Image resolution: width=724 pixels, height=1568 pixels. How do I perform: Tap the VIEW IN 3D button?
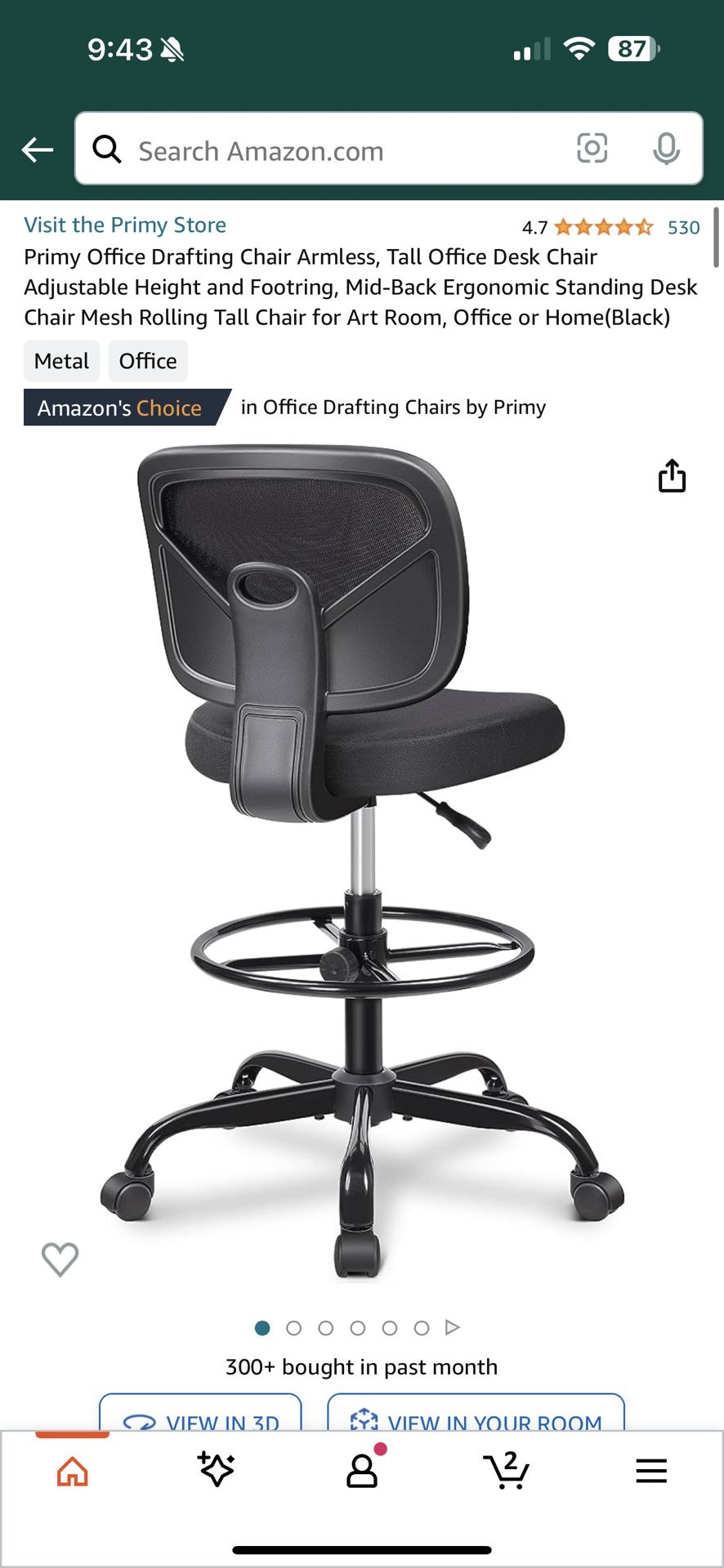point(199,1422)
